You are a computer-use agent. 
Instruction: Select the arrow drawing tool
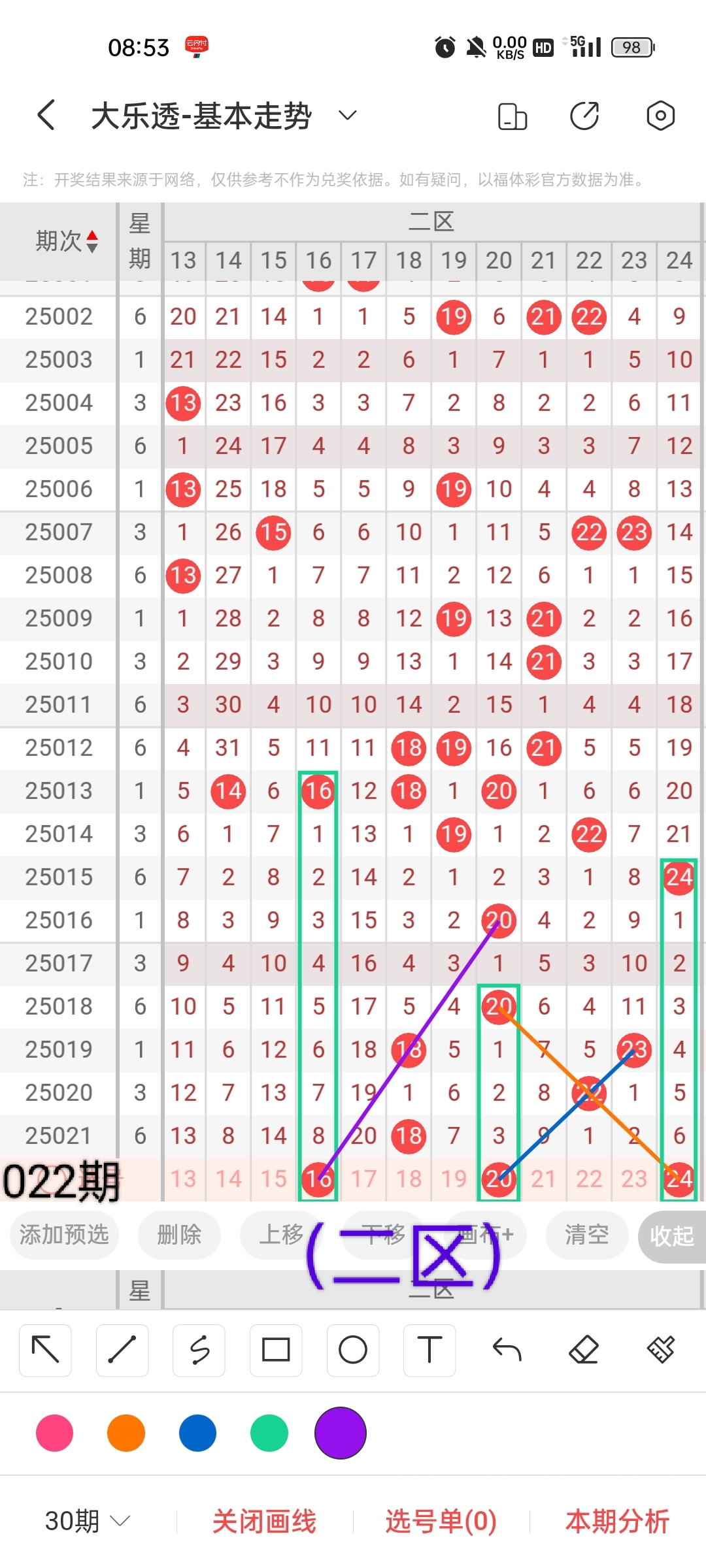pos(45,1350)
